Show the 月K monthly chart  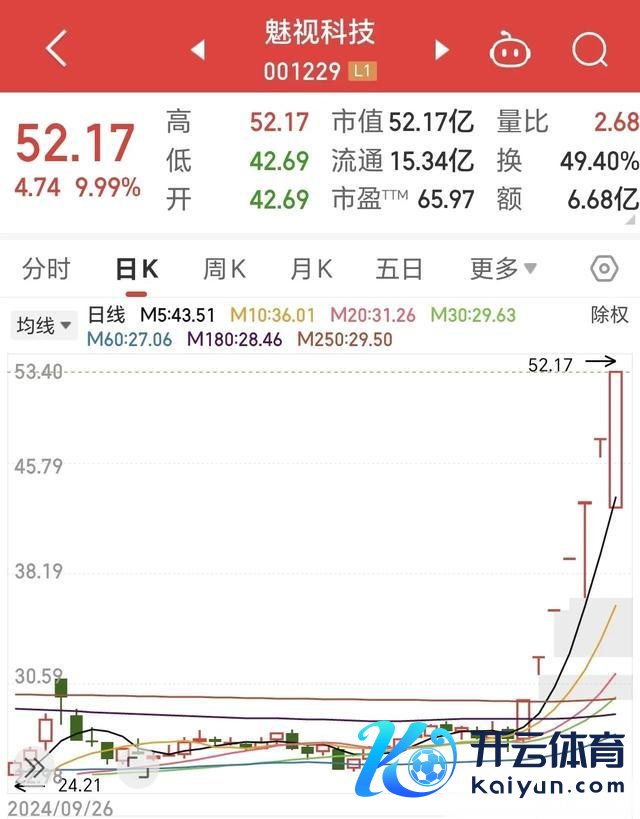[311, 269]
